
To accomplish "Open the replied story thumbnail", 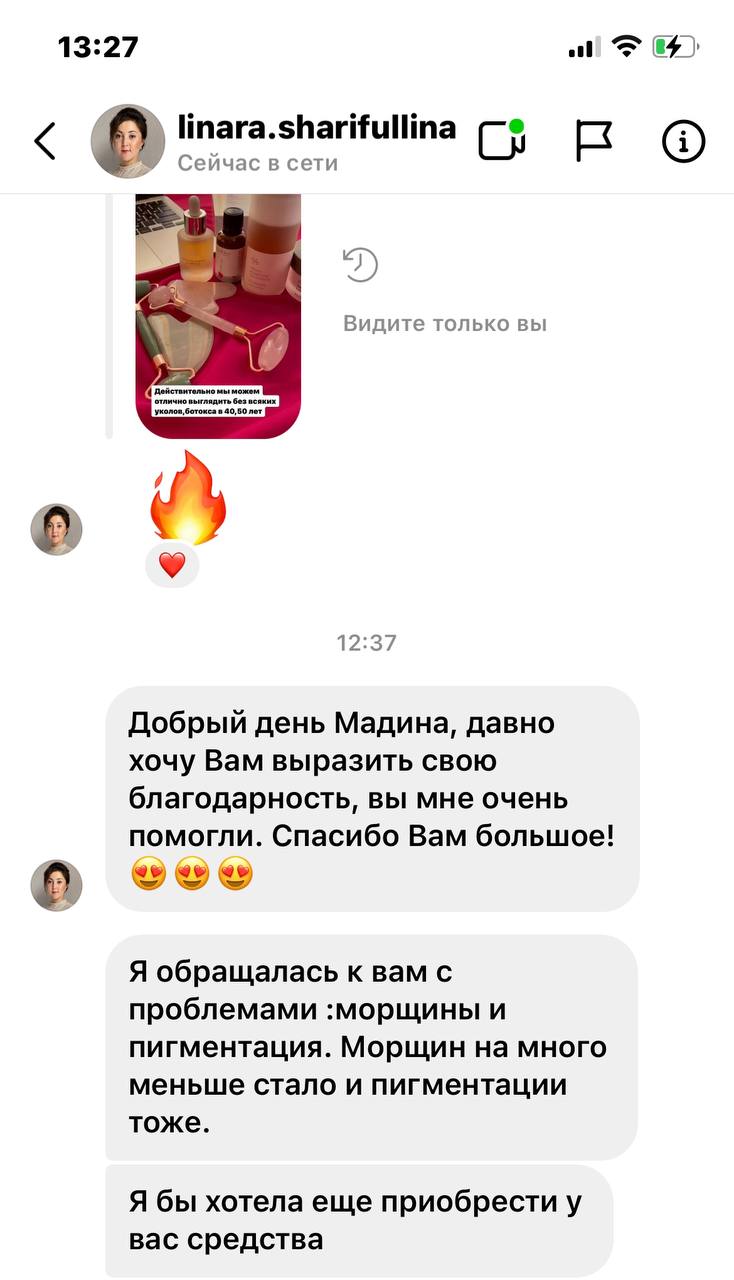I will [218, 316].
